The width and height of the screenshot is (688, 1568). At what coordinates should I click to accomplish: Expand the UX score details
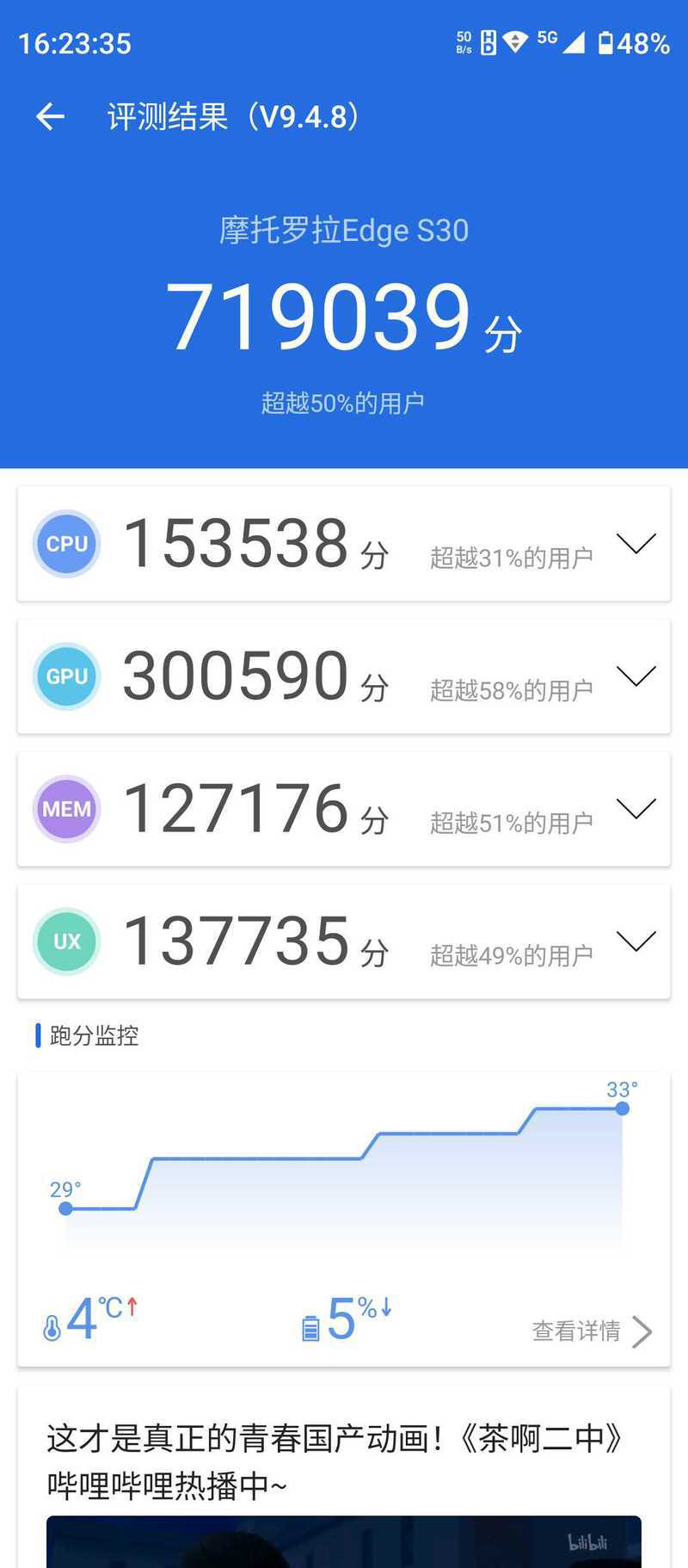(636, 941)
